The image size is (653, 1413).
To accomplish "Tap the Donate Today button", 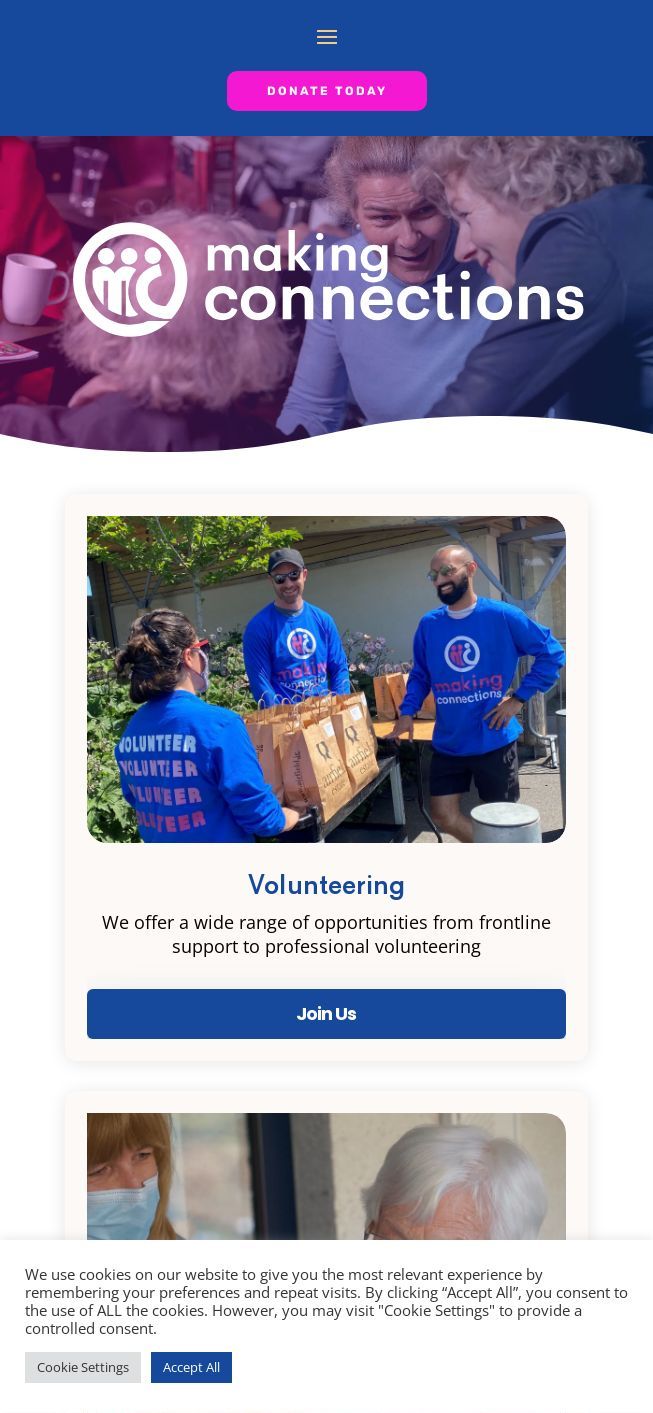I will coord(326,91).
